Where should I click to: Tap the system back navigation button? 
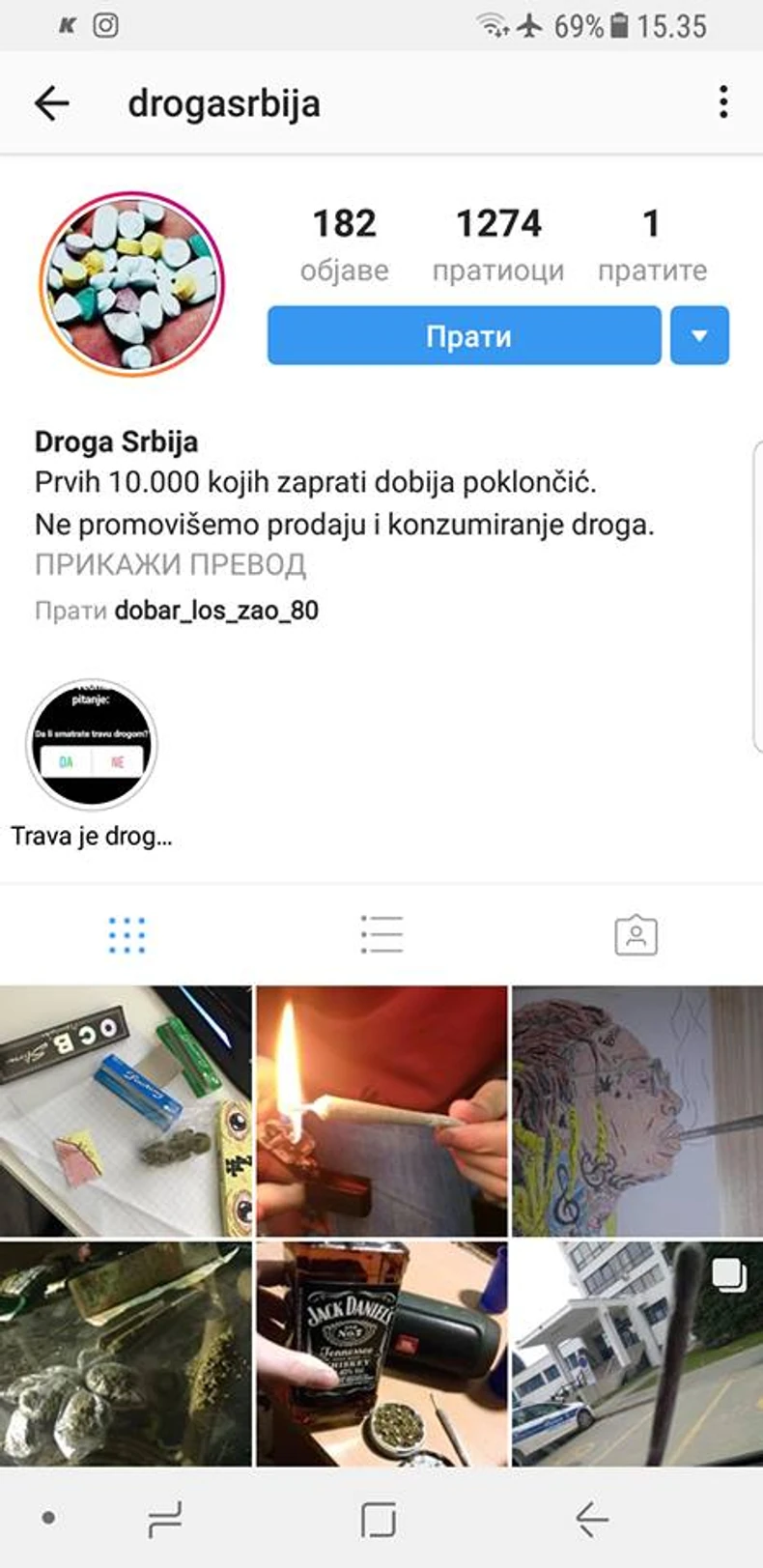(x=591, y=1520)
